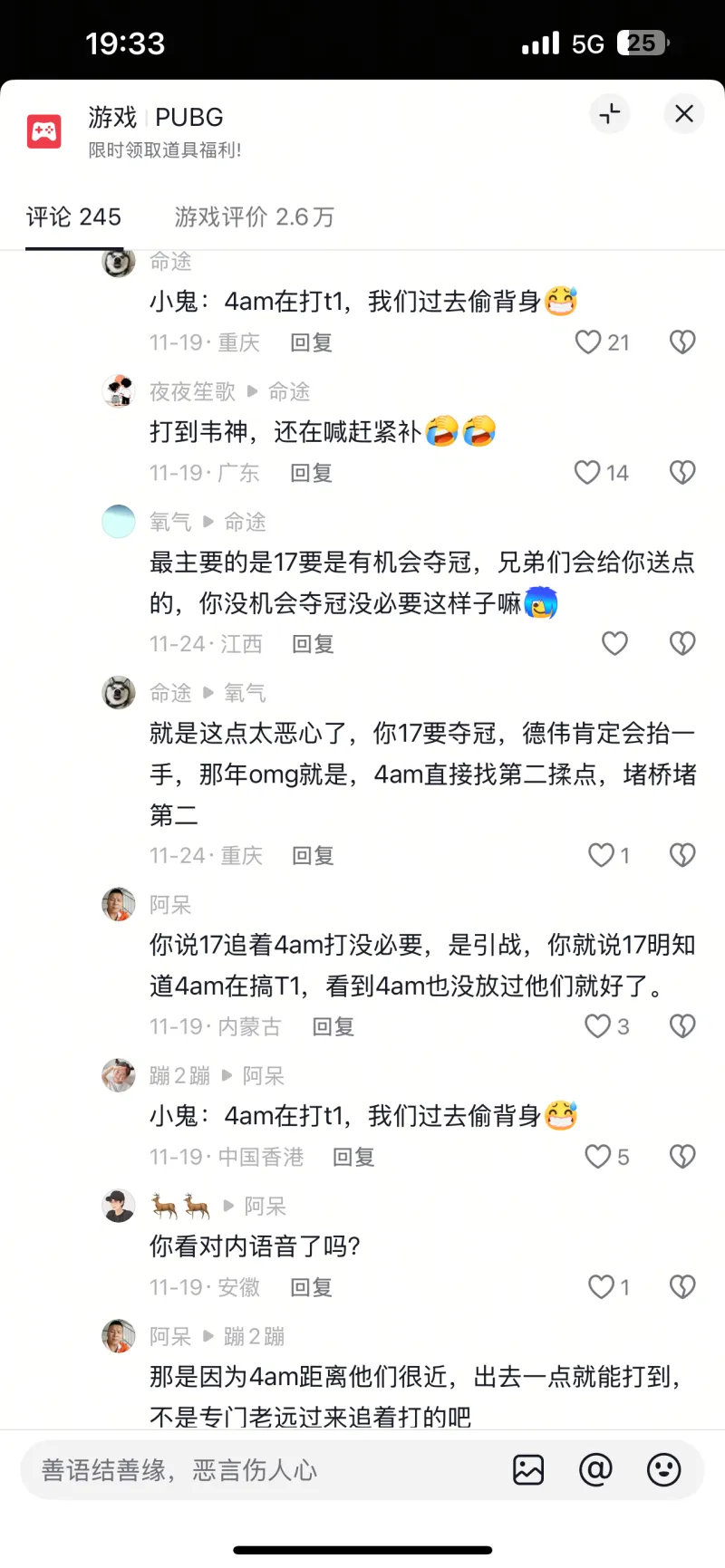Collapse the comments panel with the shrink icon

[x=610, y=114]
